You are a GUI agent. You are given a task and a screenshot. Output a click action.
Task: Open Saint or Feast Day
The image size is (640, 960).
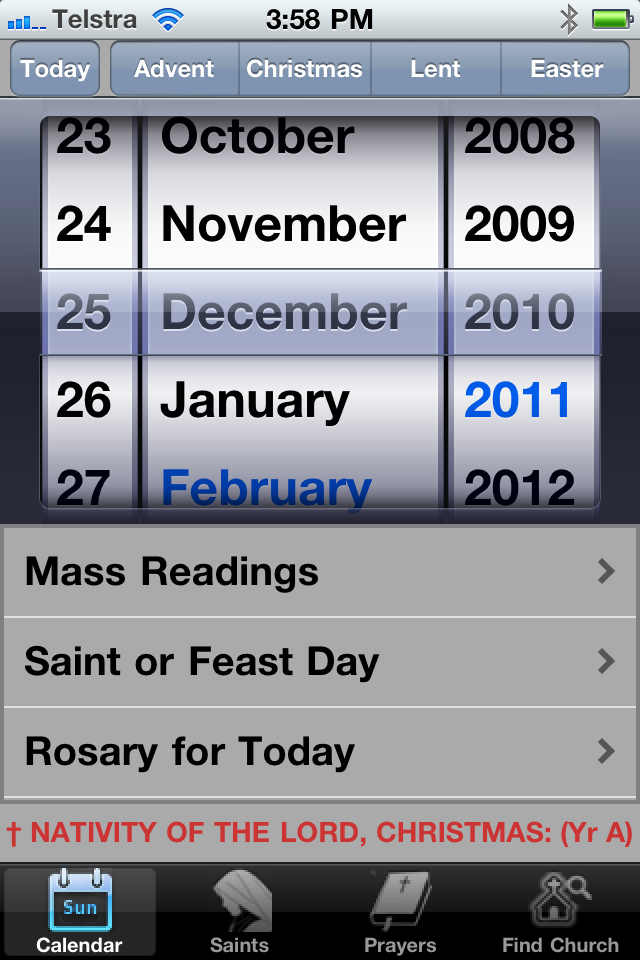(x=320, y=662)
